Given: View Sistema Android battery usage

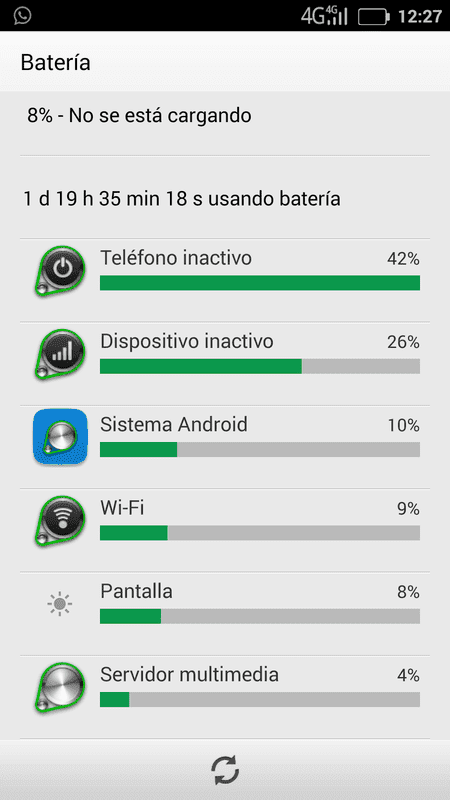Looking at the screenshot, I should pos(225,447).
